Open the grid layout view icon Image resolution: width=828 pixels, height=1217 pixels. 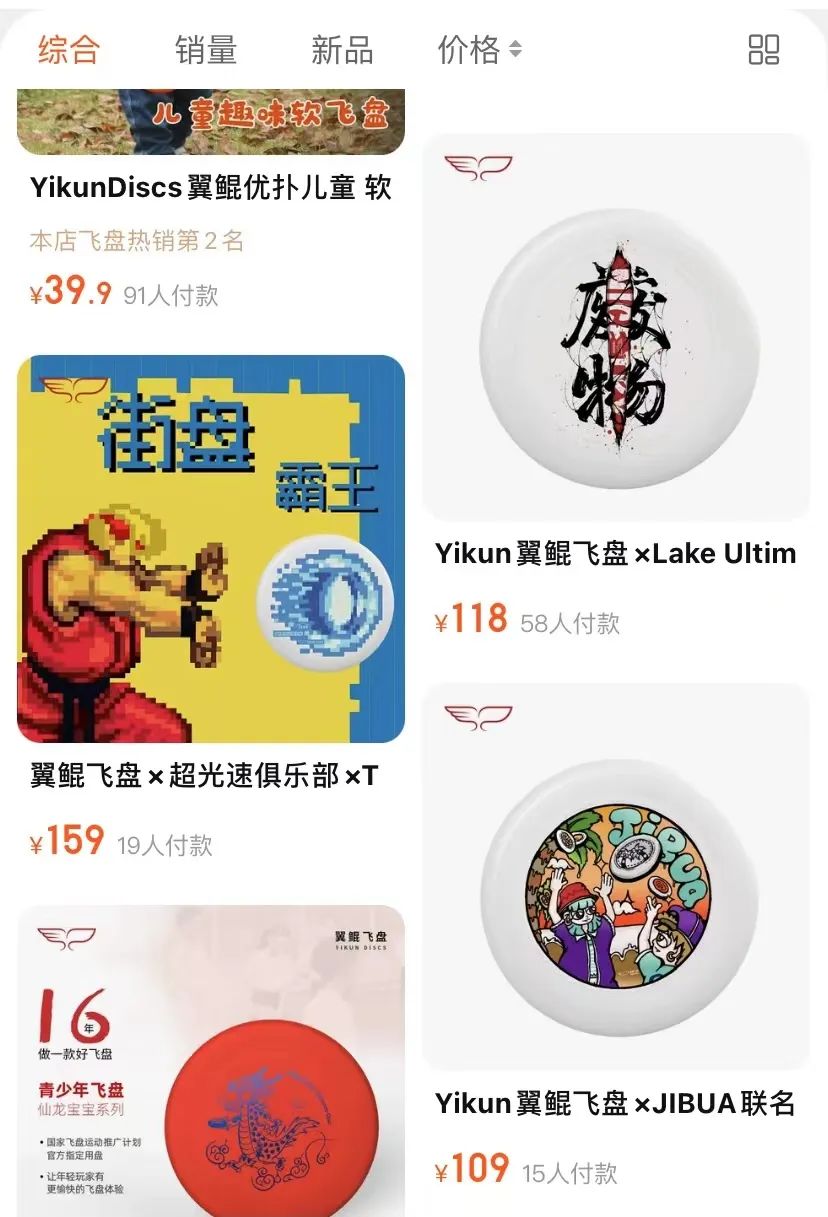tap(764, 49)
